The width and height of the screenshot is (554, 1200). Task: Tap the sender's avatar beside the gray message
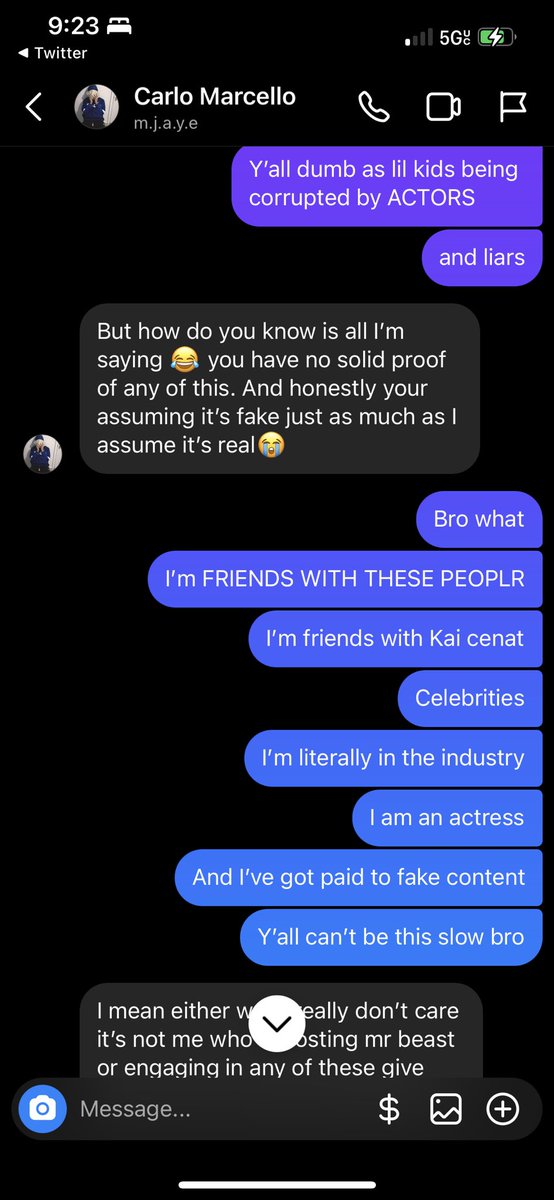pyautogui.click(x=42, y=454)
